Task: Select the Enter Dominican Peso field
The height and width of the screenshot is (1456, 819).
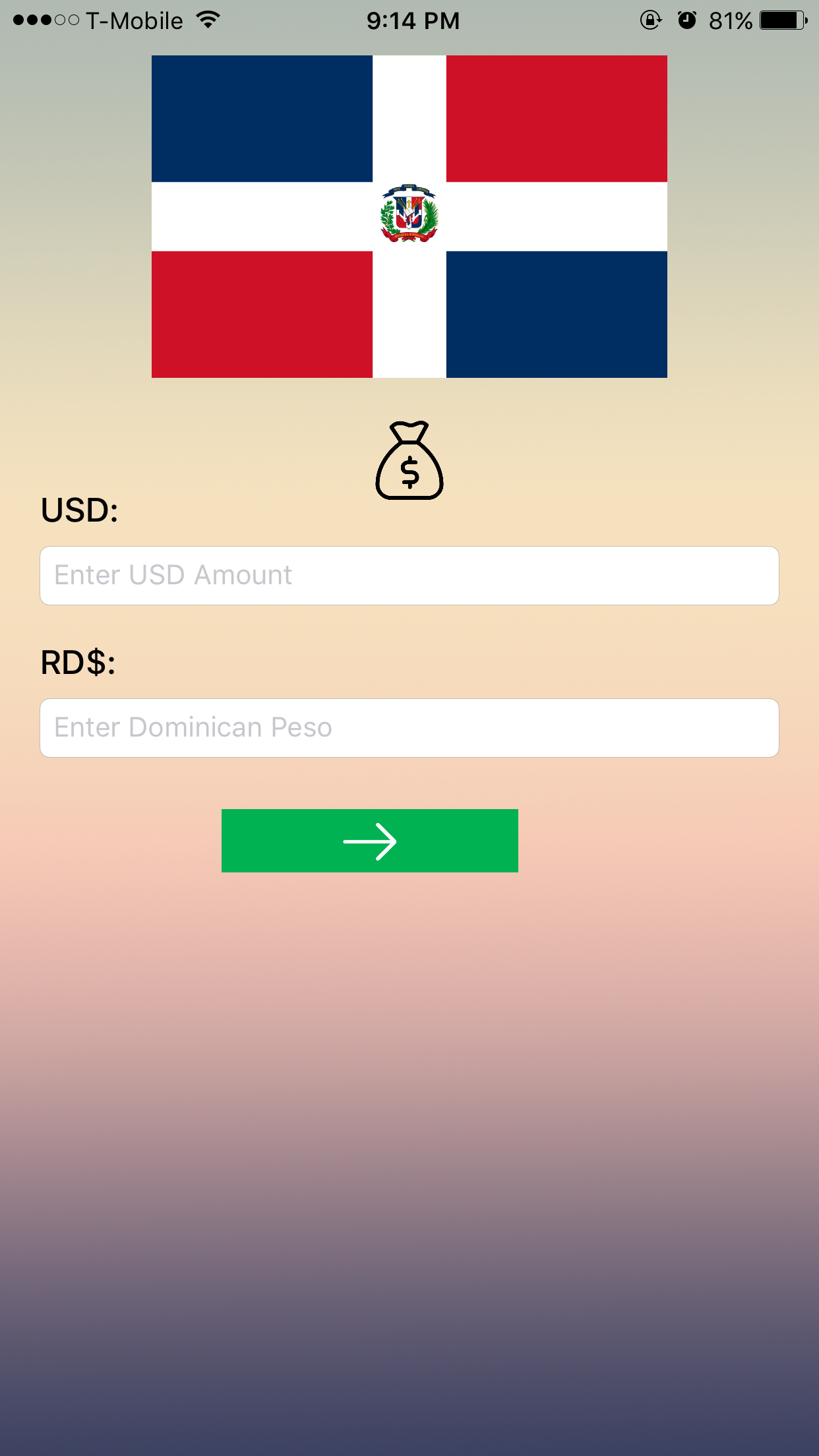Action: coord(409,728)
